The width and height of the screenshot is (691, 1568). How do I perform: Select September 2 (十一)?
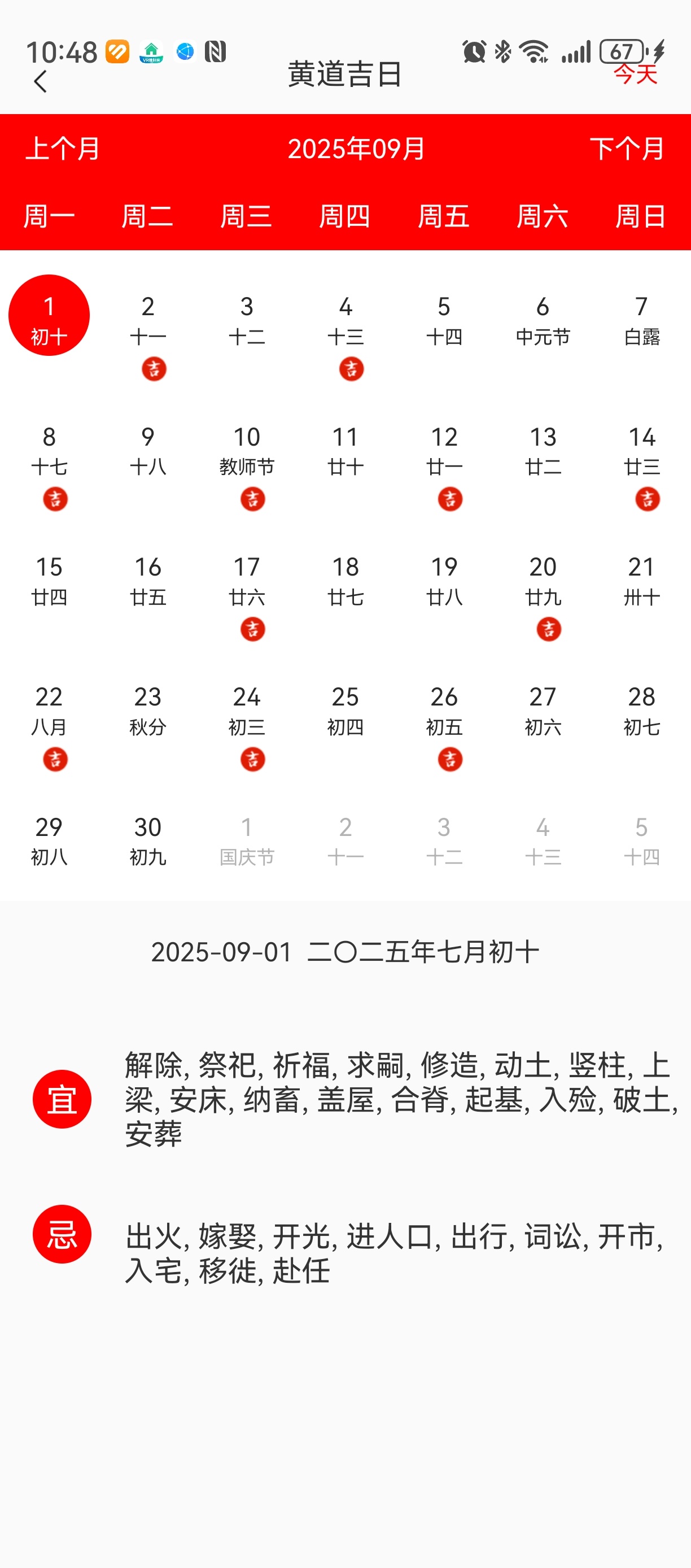tap(148, 333)
